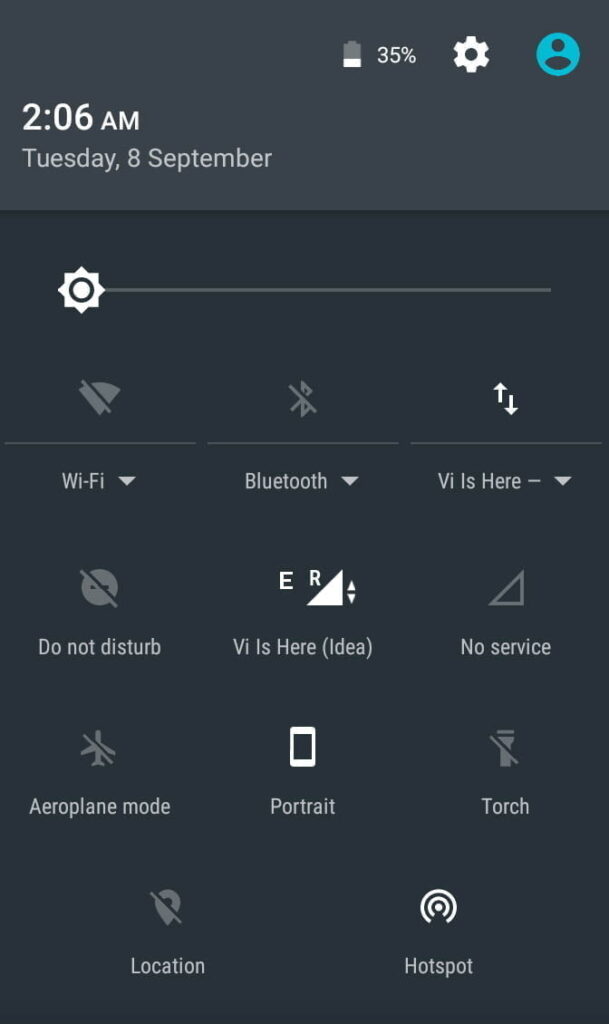Toggle Wi-Fi on with its icon
Screen dimensions: 609x1024
[x=99, y=398]
